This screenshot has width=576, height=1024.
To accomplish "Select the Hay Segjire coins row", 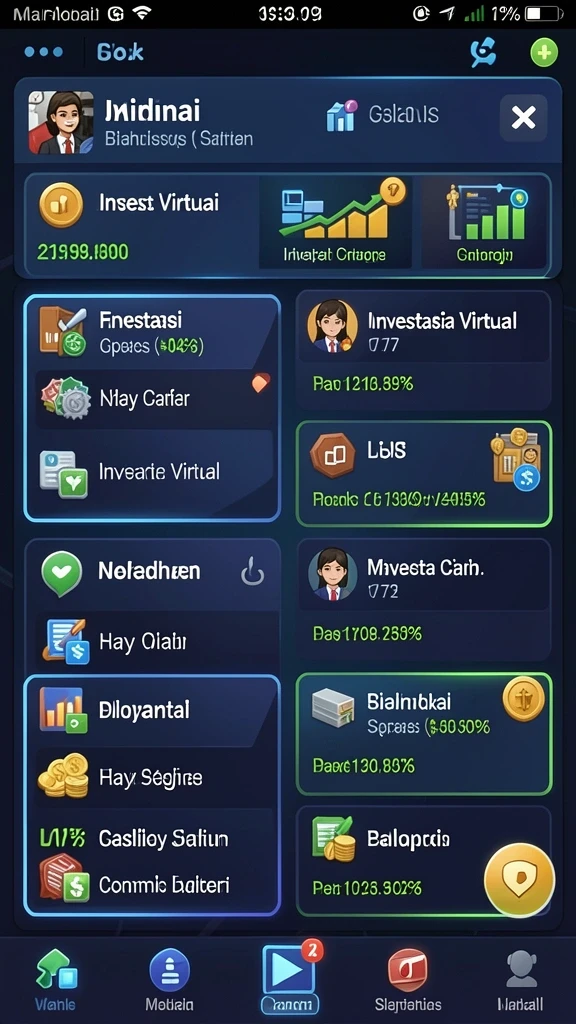I will pos(154,777).
